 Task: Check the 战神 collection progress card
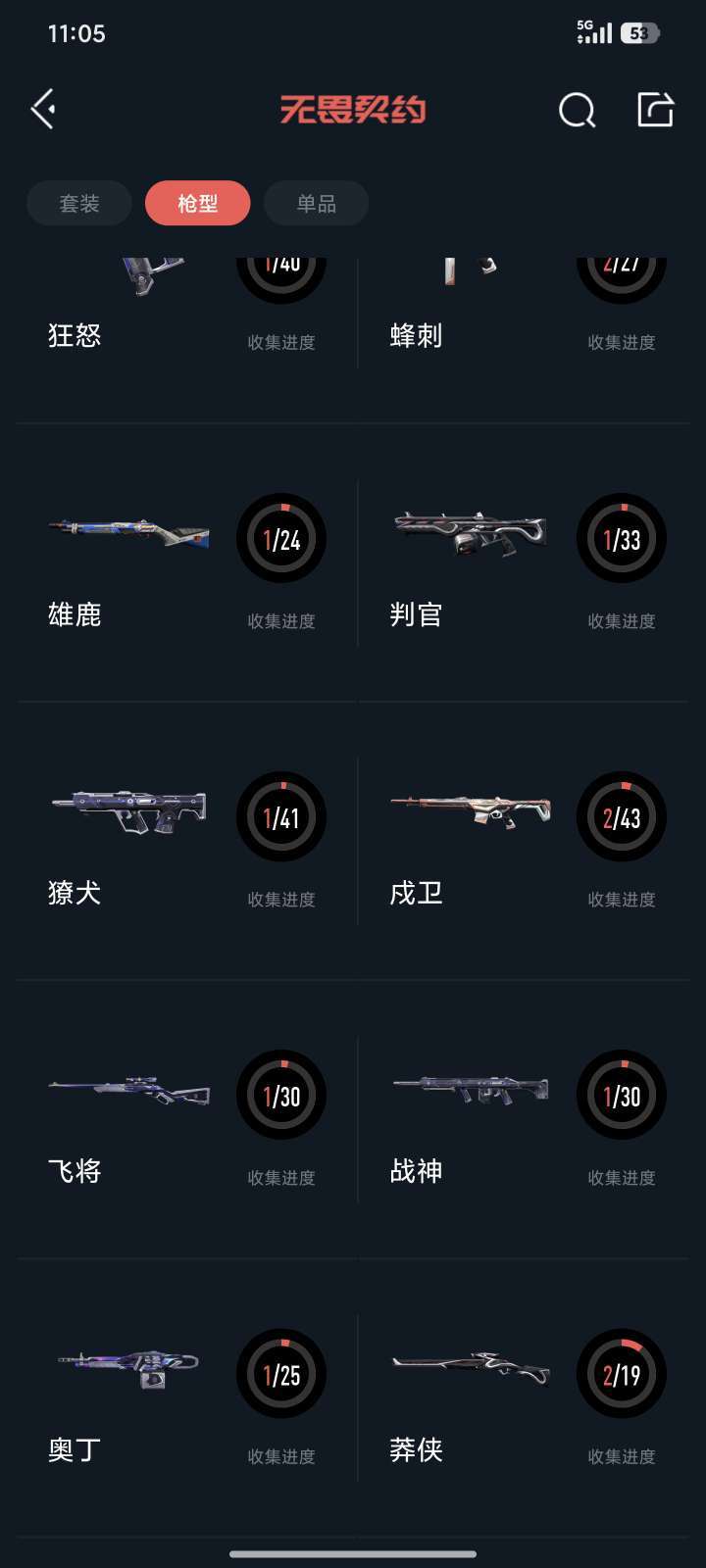click(525, 1119)
